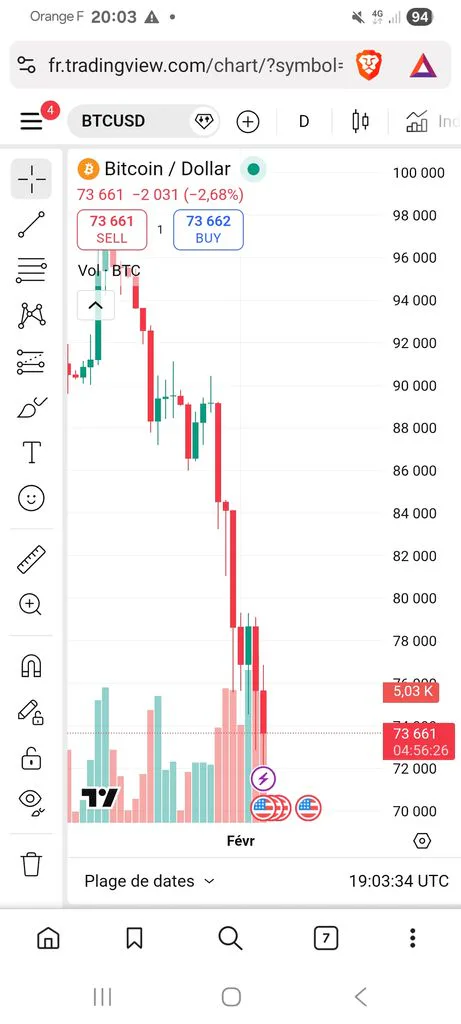The width and height of the screenshot is (461, 1024).
Task: Open the browser tabs switcher showing 7
Action: [326, 939]
